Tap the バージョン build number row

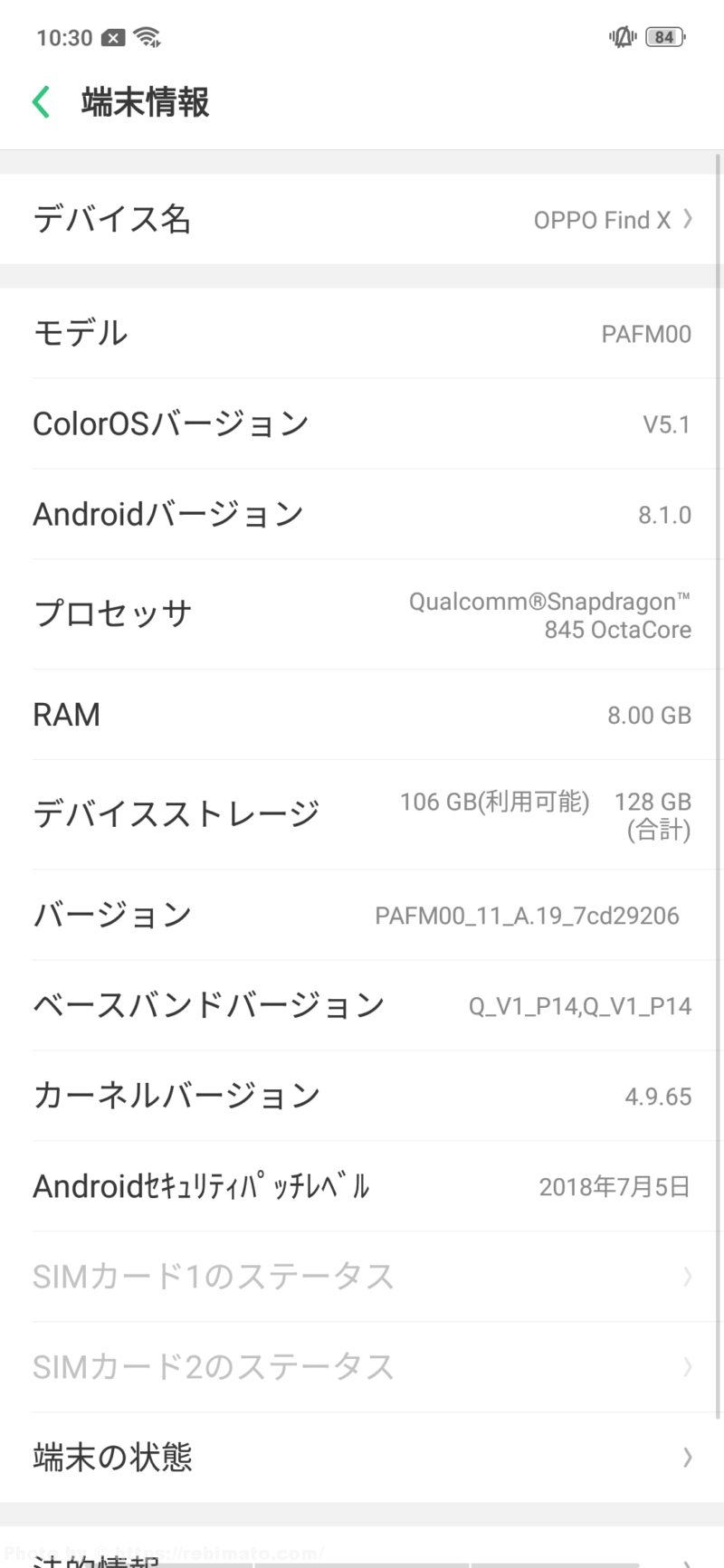362,915
